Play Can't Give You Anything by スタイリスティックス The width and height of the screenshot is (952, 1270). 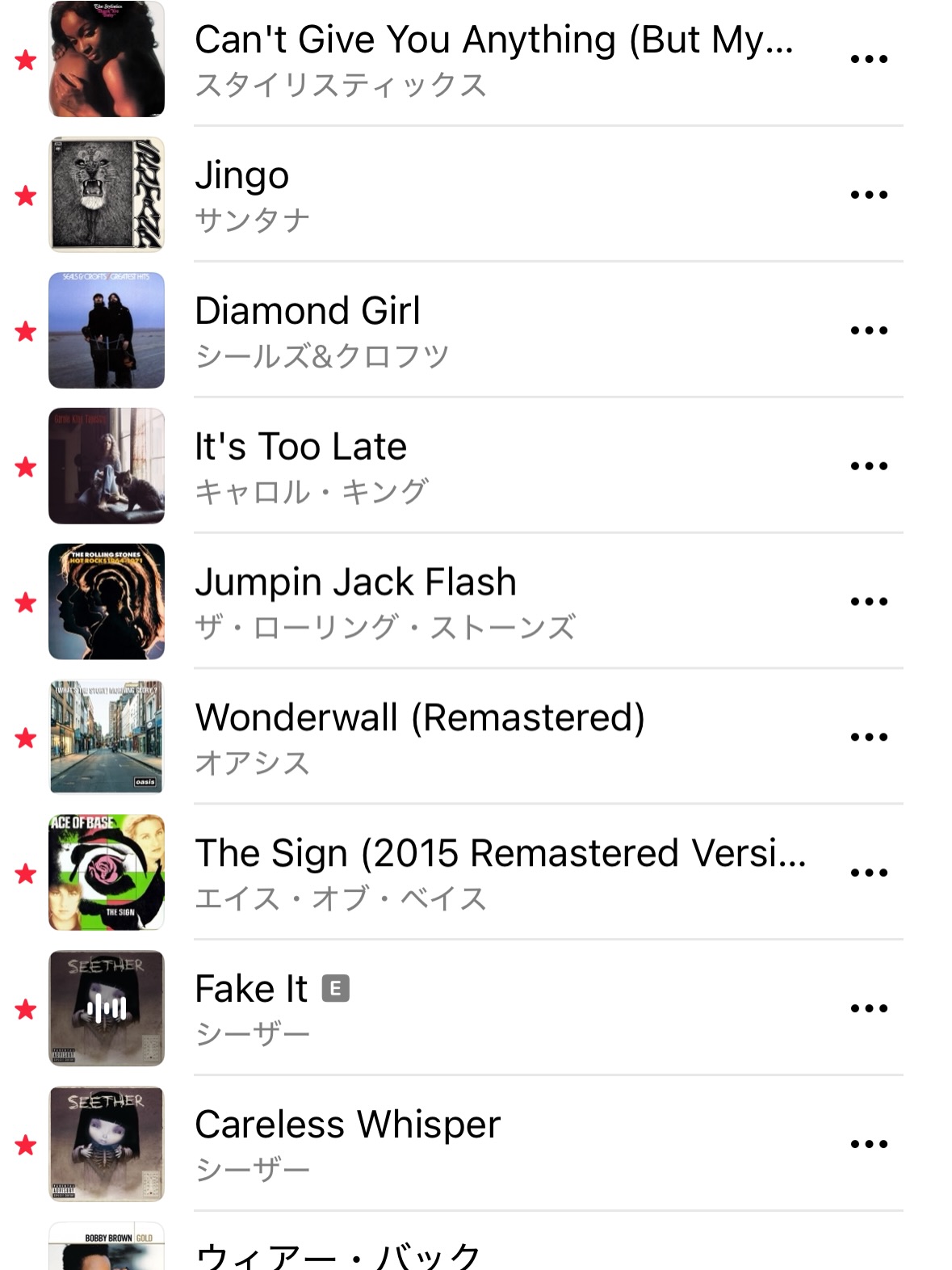click(493, 61)
